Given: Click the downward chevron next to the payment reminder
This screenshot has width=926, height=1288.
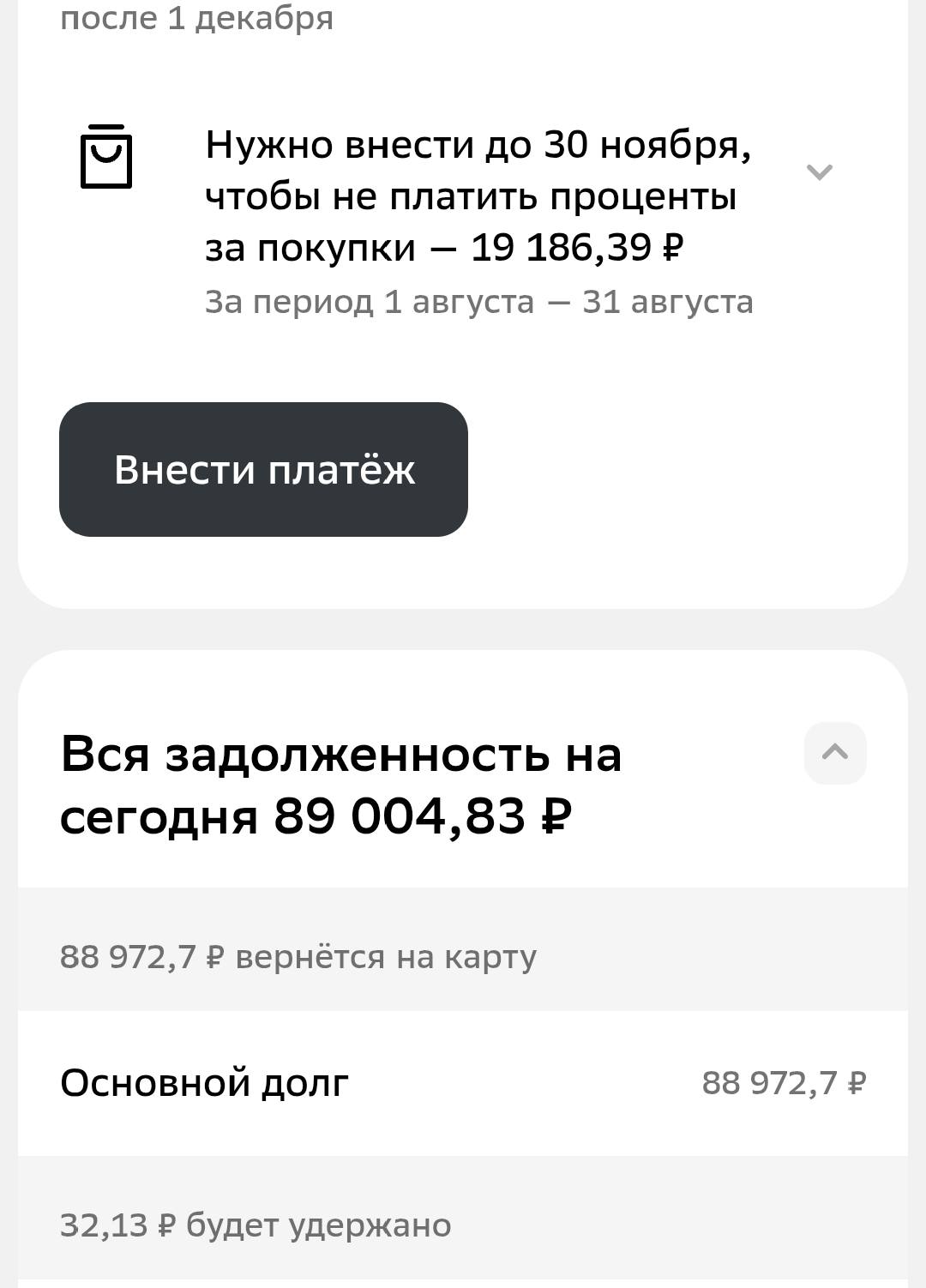Looking at the screenshot, I should pos(821,172).
